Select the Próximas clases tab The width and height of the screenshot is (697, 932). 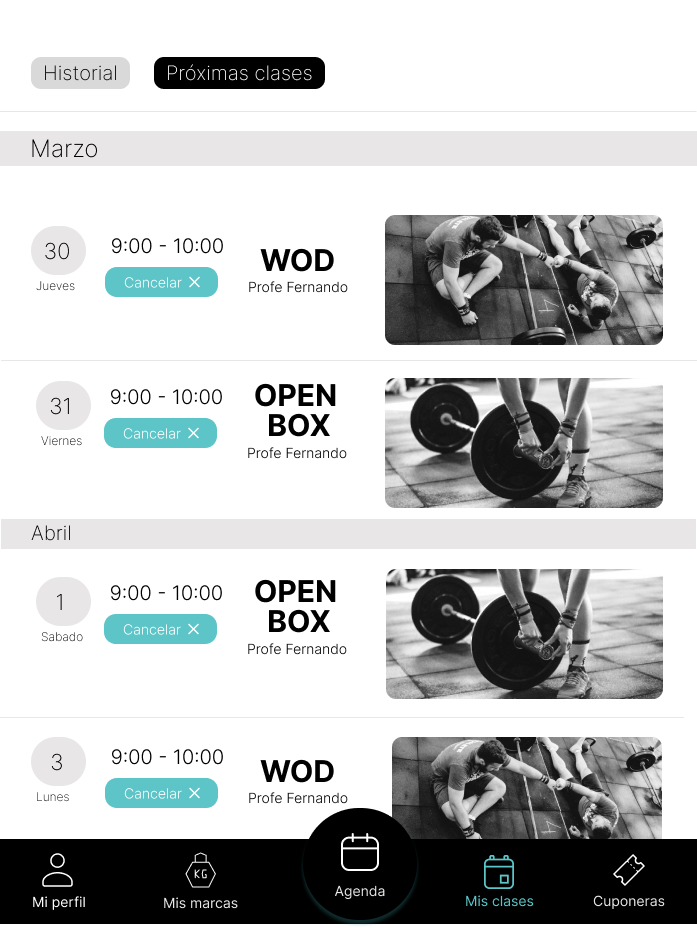click(239, 73)
